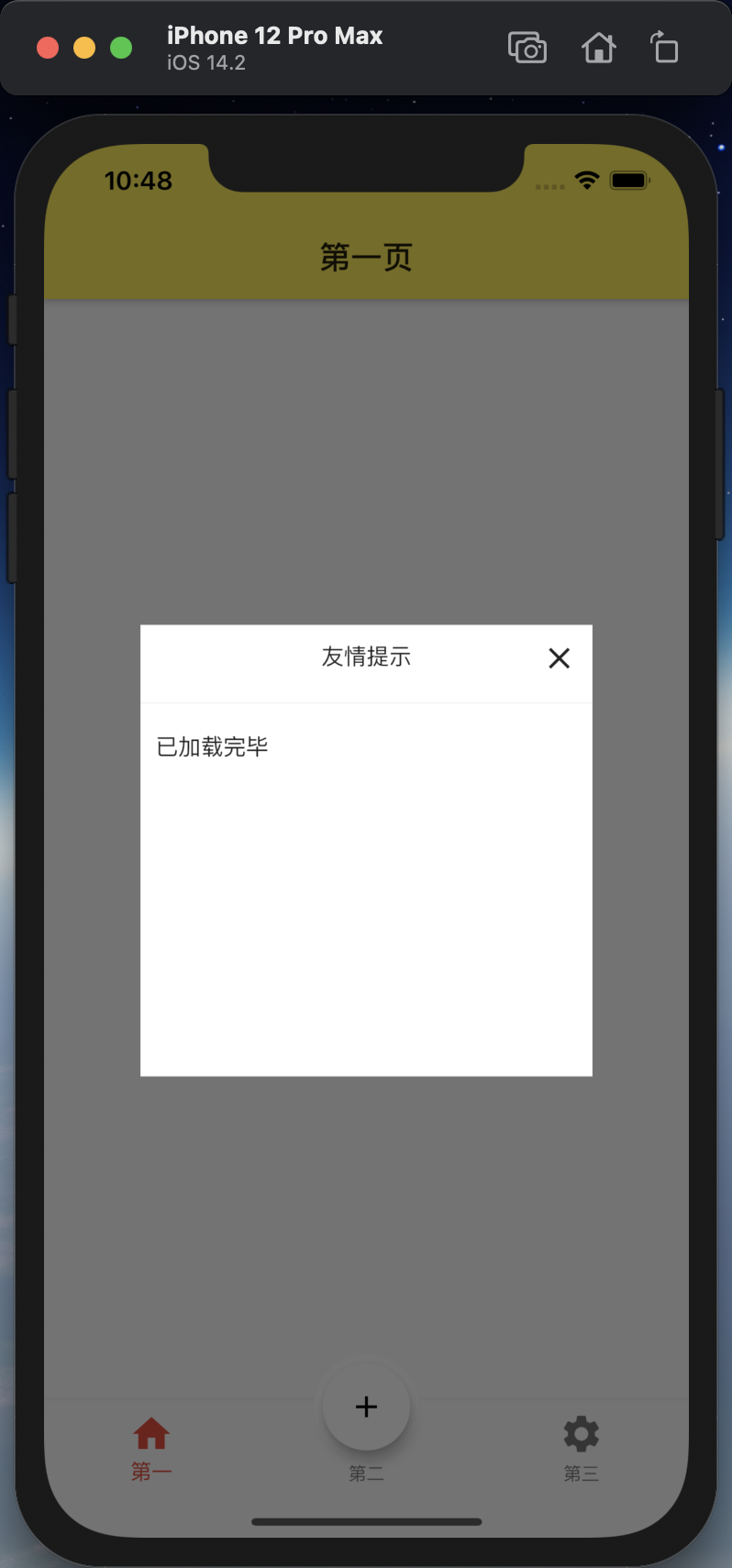Rotate the simulator device
Viewport: 732px width, 1568px height.
[664, 48]
